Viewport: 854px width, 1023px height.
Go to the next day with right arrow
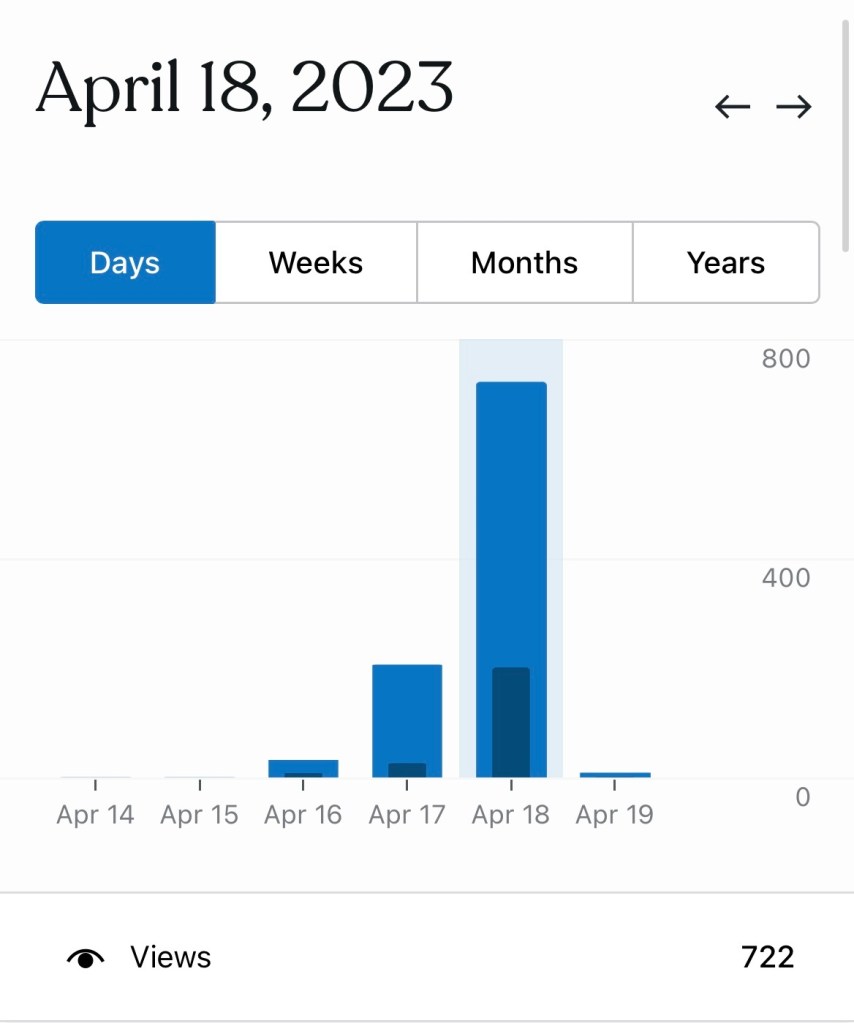click(x=794, y=107)
